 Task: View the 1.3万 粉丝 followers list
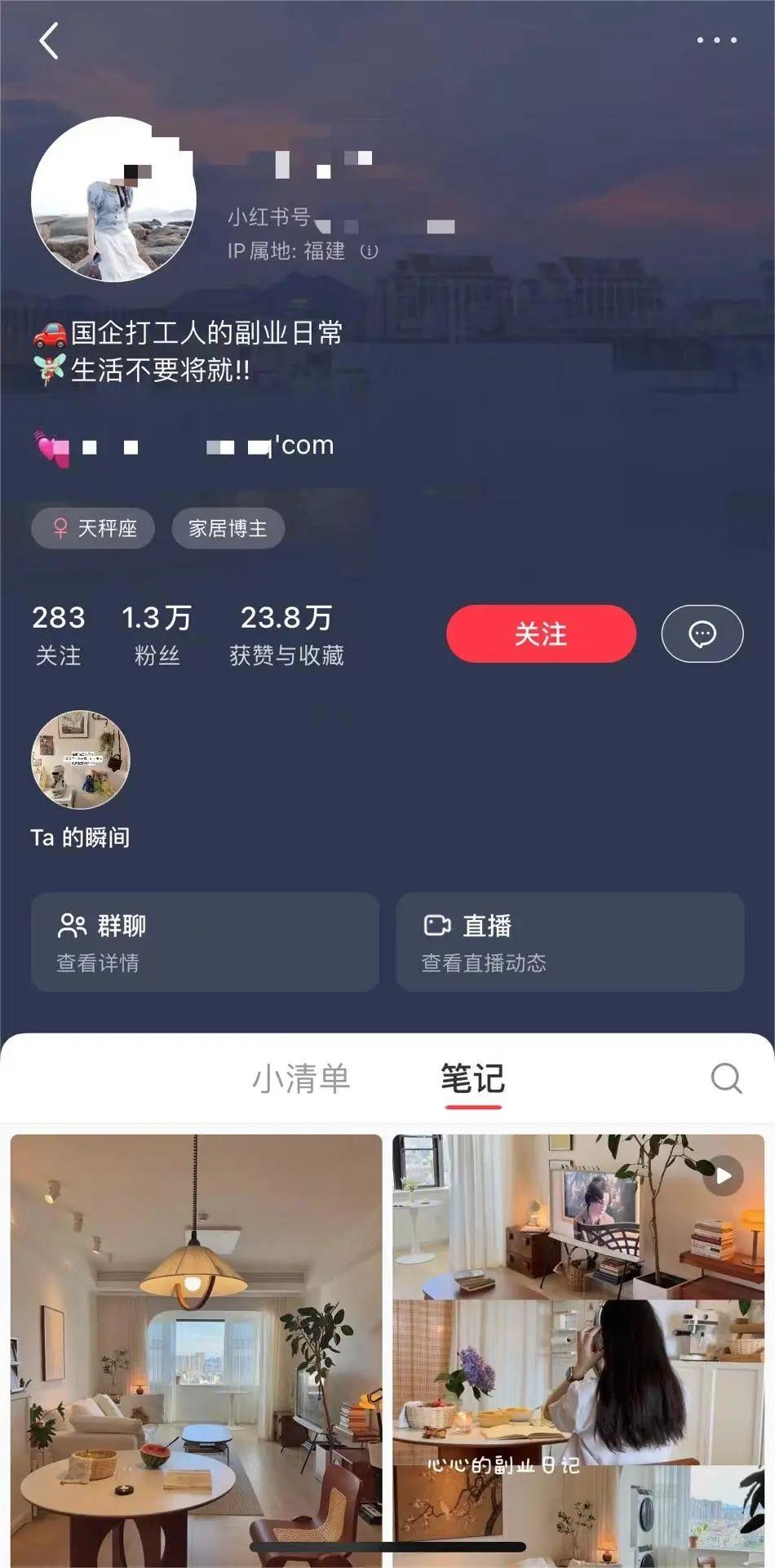click(x=156, y=635)
